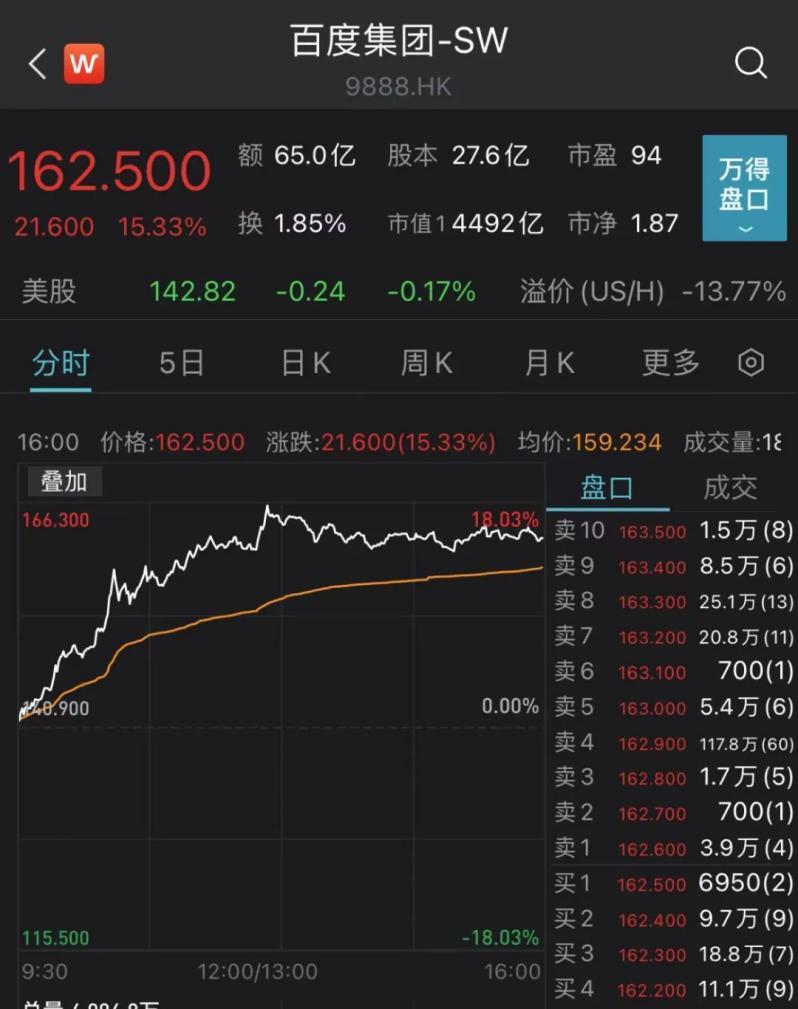Open the Wind W logo icon
798x1009 pixels.
(x=84, y=62)
